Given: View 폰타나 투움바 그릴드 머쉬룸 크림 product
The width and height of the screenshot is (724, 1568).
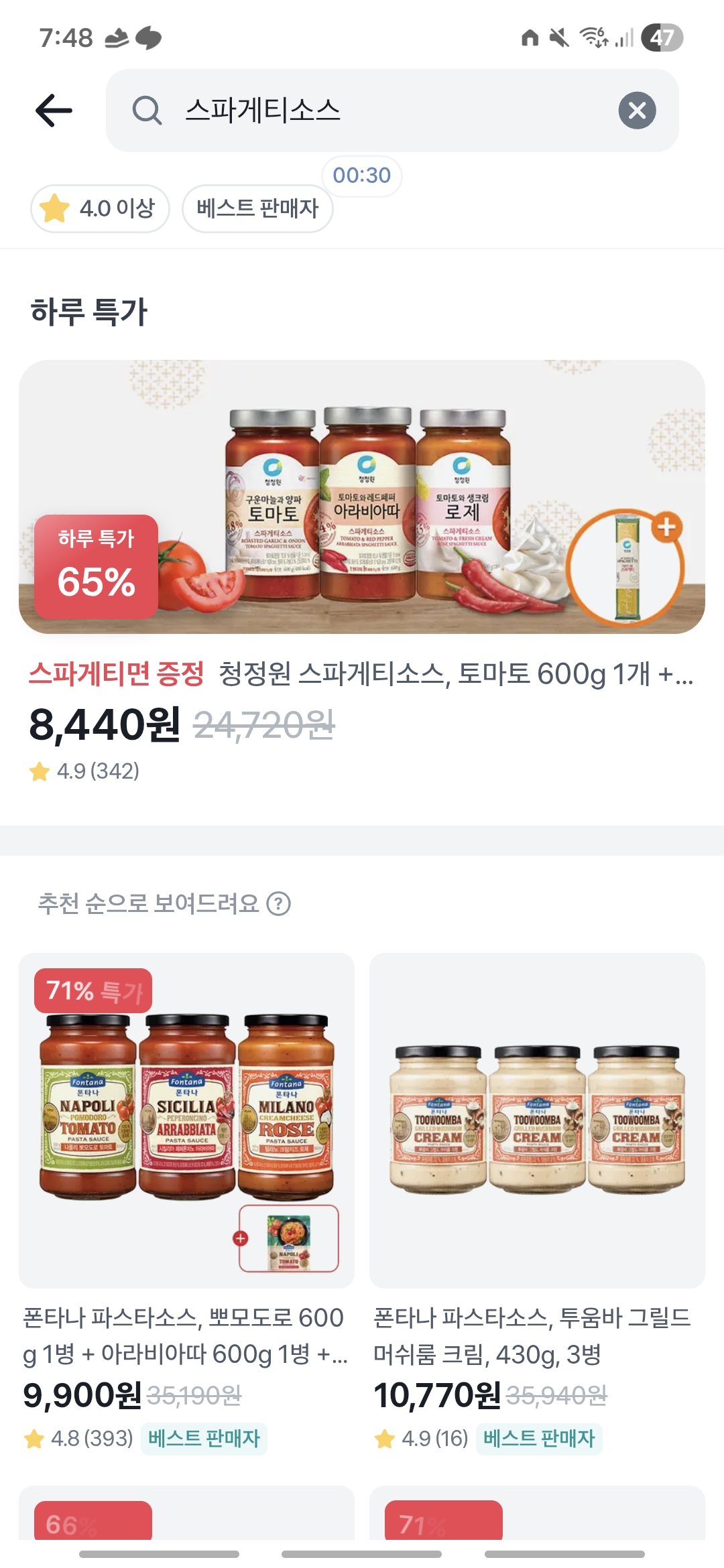Looking at the screenshot, I should (x=537, y=1120).
